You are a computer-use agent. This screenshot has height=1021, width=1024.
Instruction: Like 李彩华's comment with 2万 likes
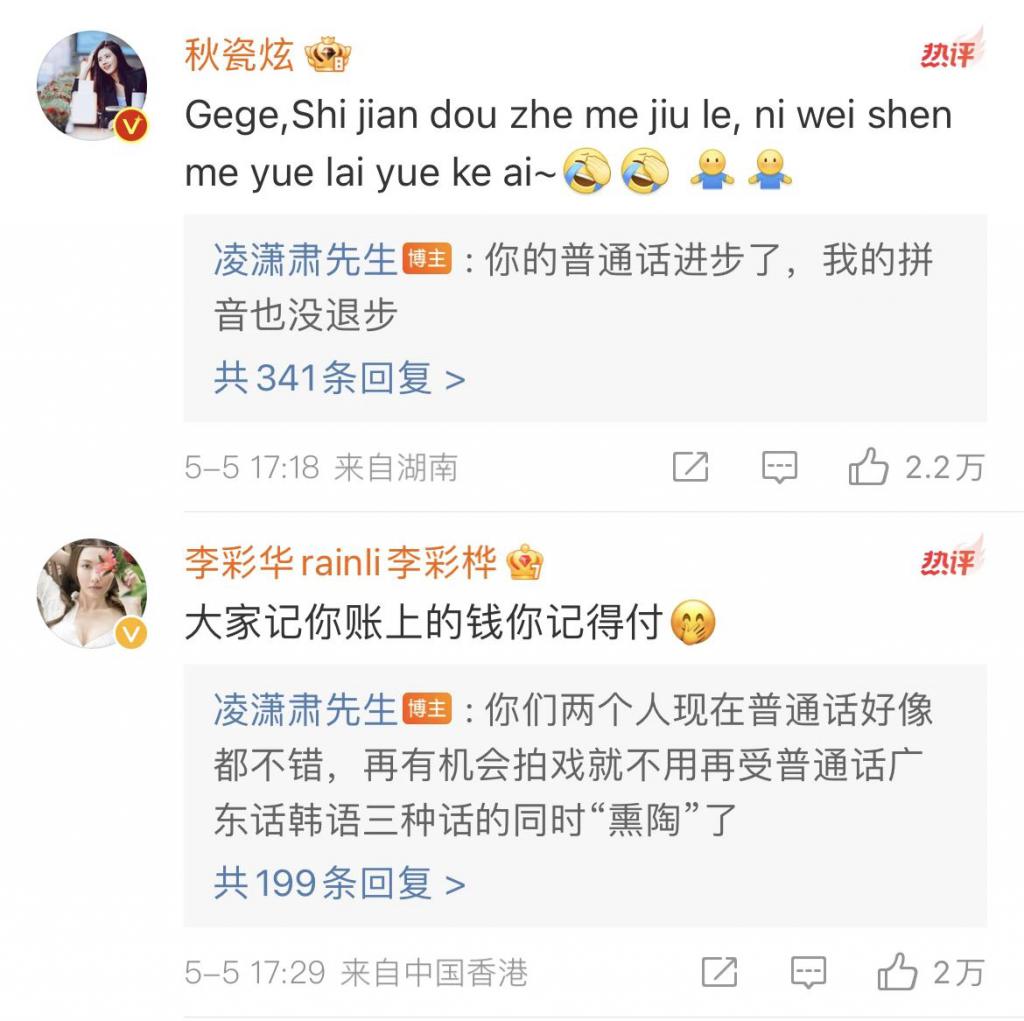point(896,971)
